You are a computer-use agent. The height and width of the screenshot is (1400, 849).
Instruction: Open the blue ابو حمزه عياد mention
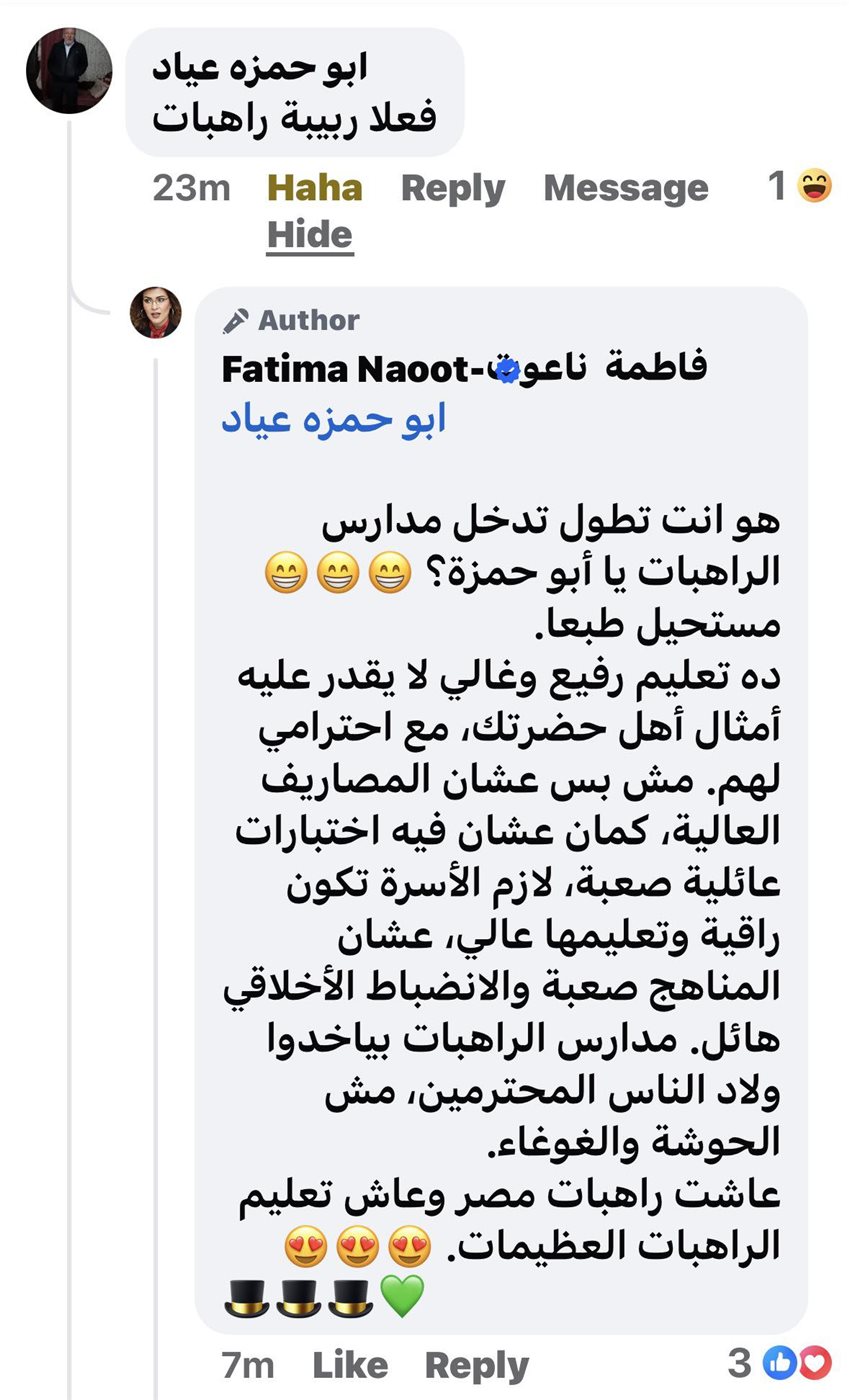[x=333, y=418]
